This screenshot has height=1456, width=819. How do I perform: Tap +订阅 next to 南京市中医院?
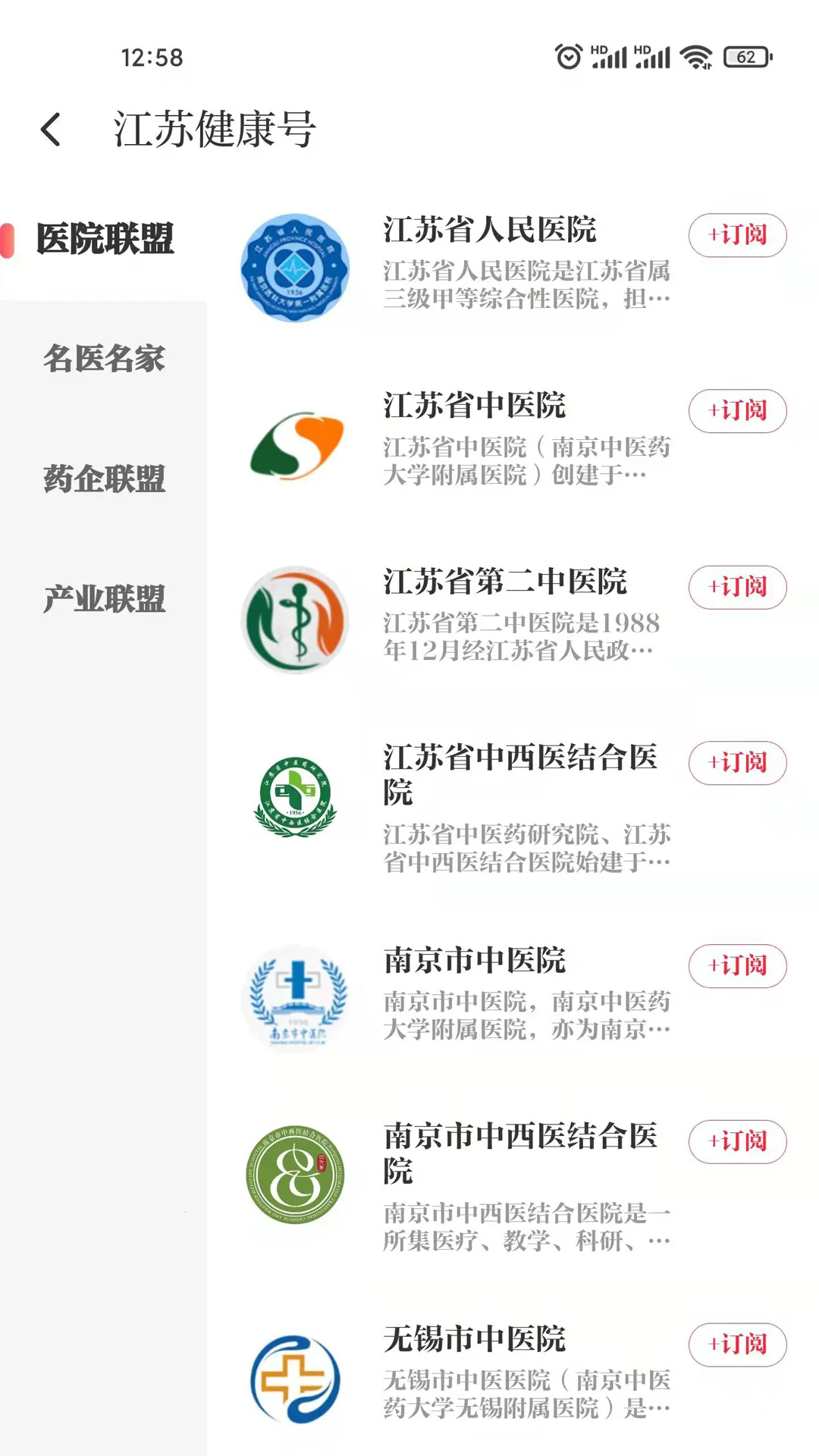click(736, 966)
